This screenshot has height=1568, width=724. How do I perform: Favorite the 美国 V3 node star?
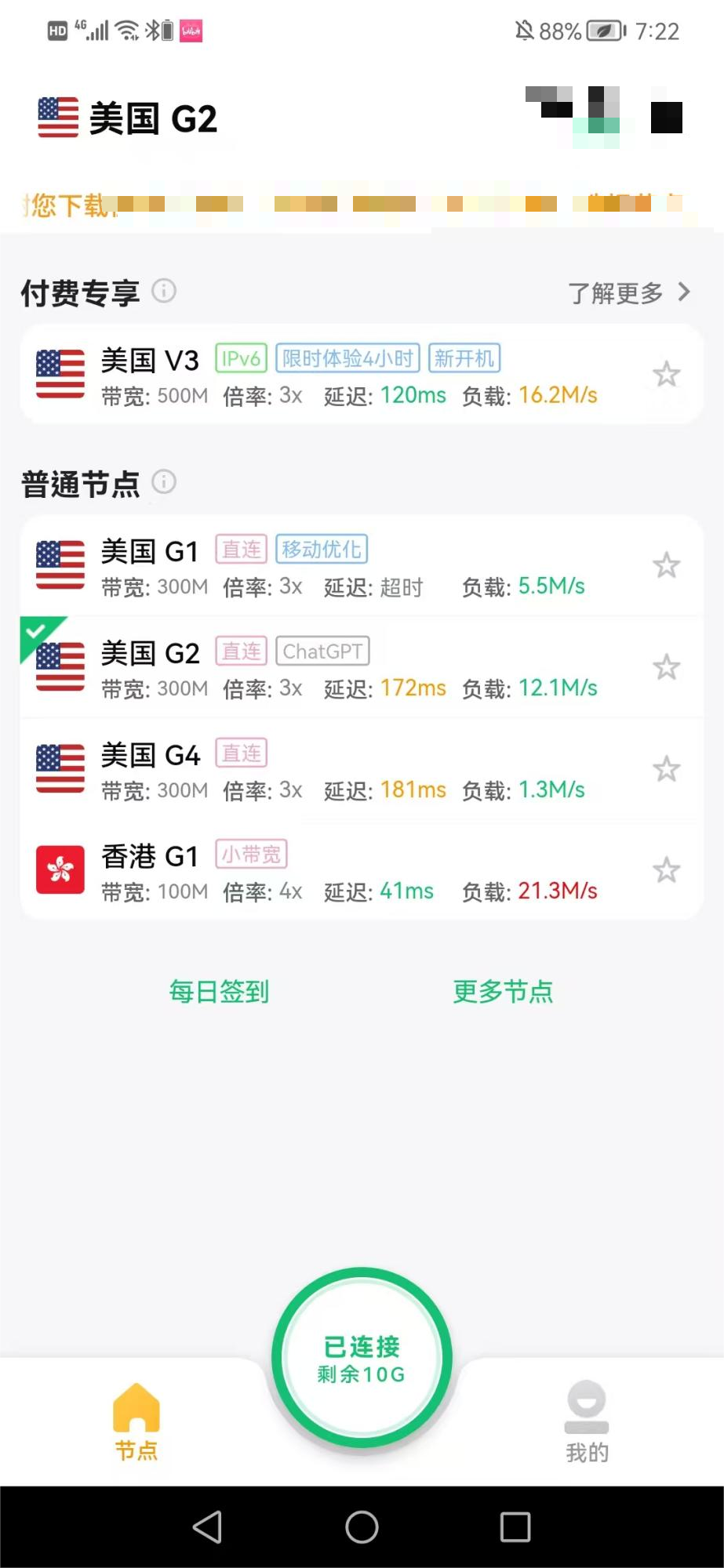click(666, 375)
